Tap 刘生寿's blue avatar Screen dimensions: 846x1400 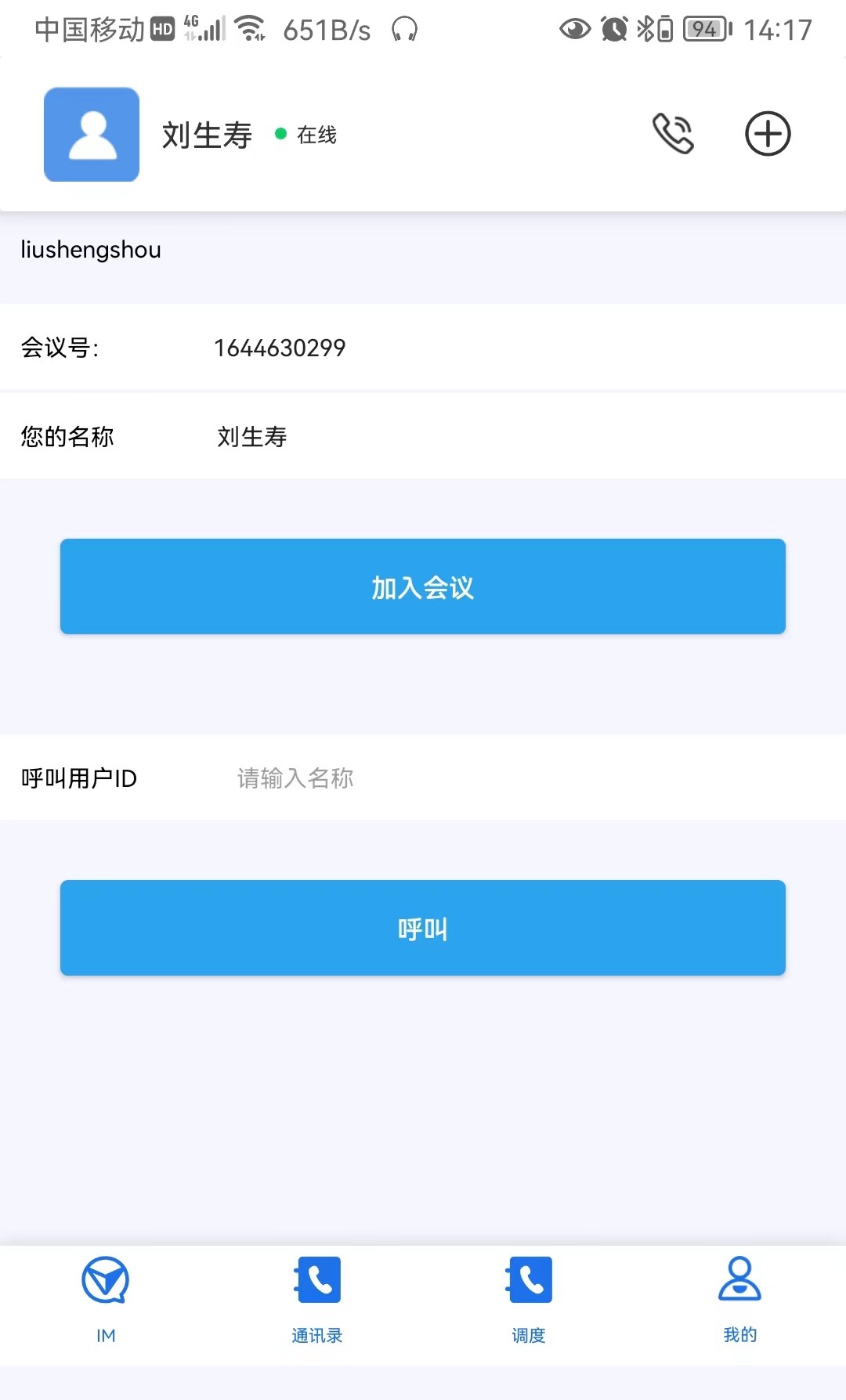point(91,134)
